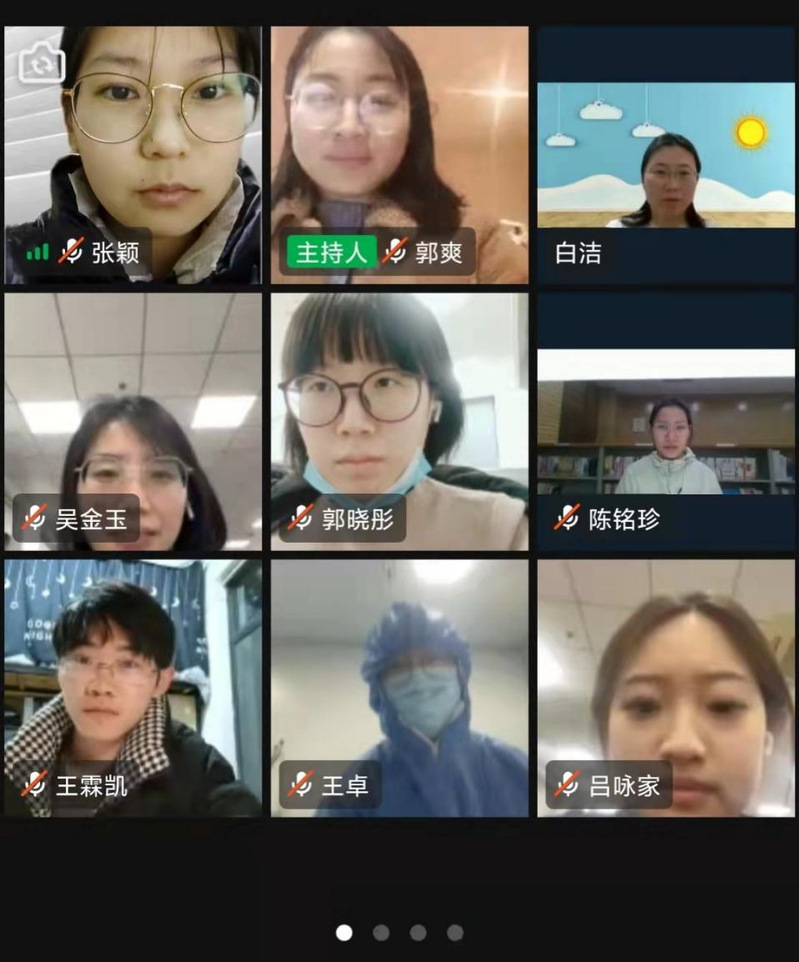Viewport: 799px width, 962px height.
Task: View 王卓's video tile
Action: click(399, 688)
